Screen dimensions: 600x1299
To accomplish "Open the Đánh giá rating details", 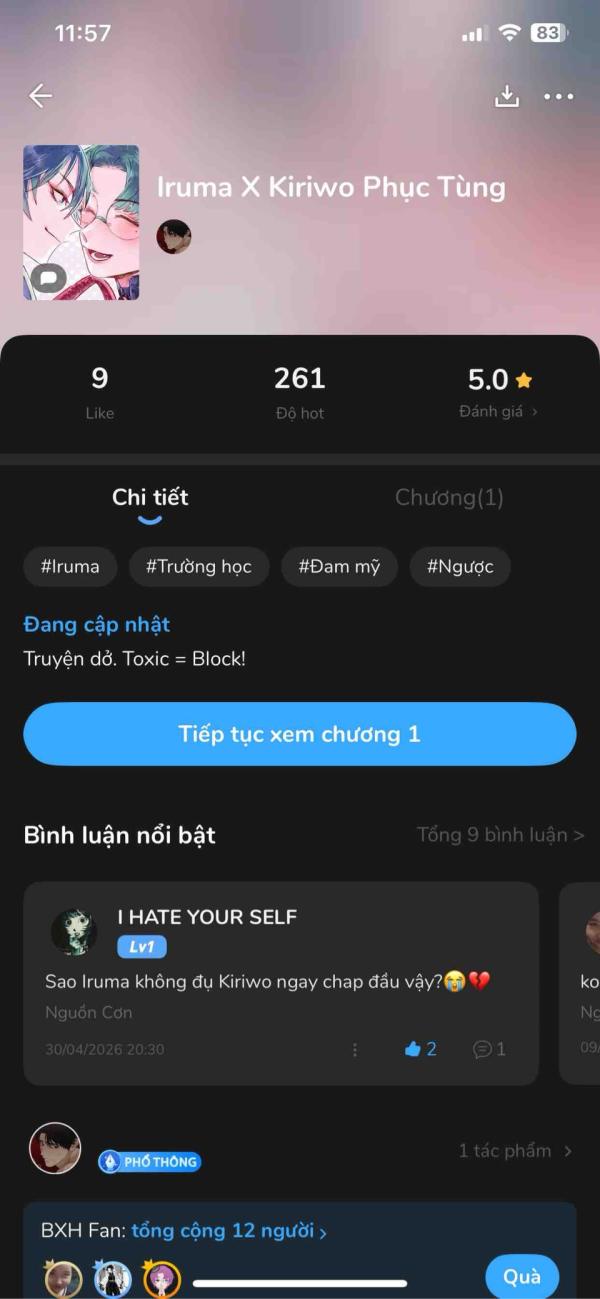I will 497,411.
